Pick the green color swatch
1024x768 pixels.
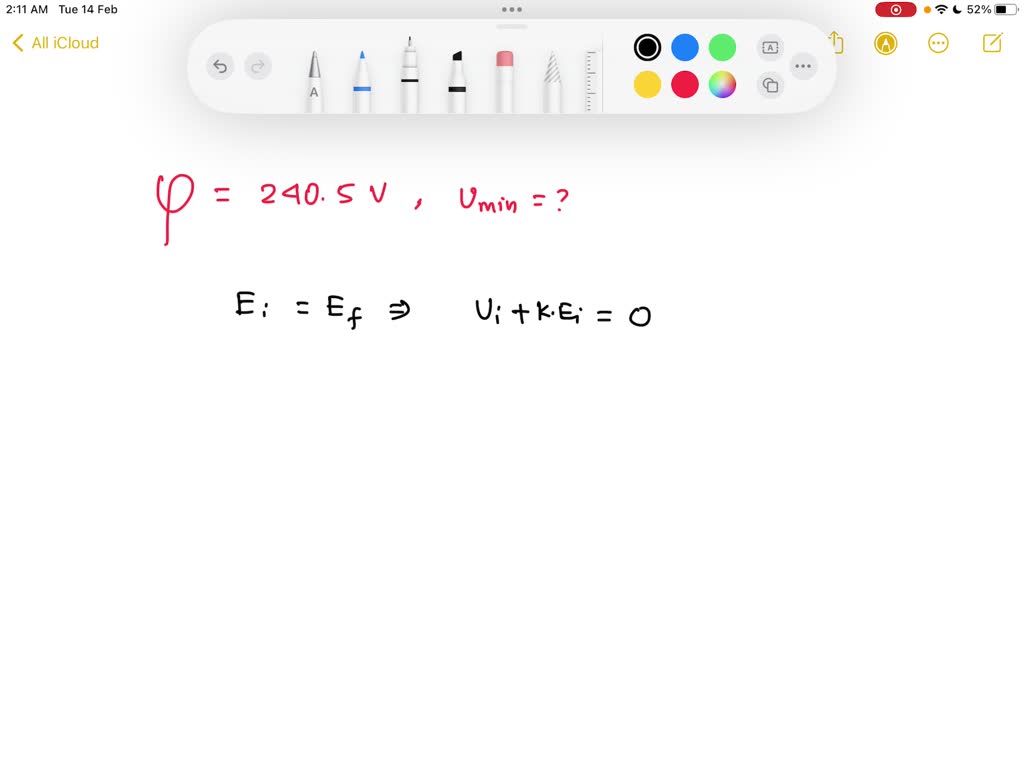point(722,47)
